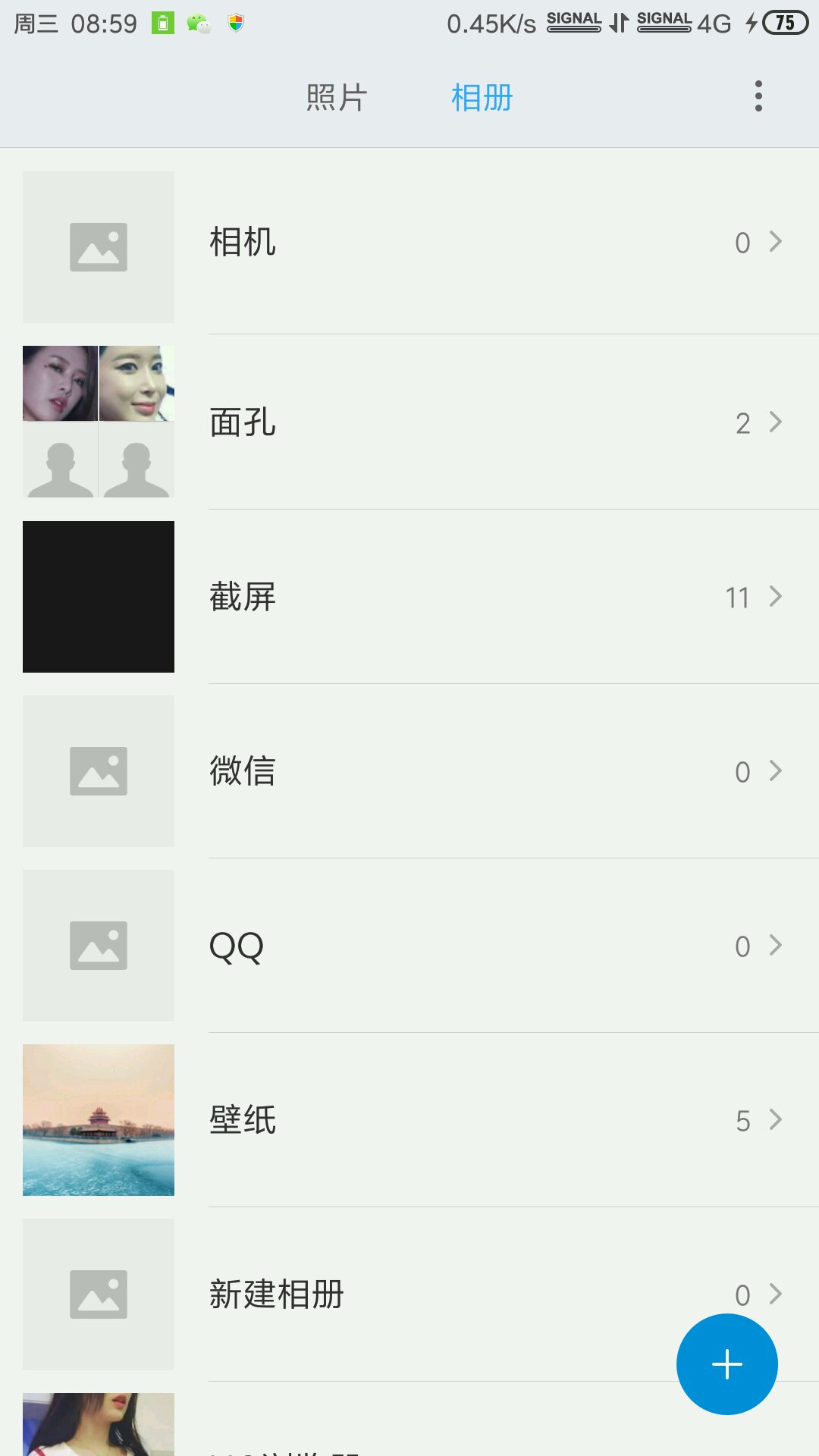Image resolution: width=819 pixels, height=1456 pixels.
Task: Open the QQ album
Action: [x=409, y=946]
